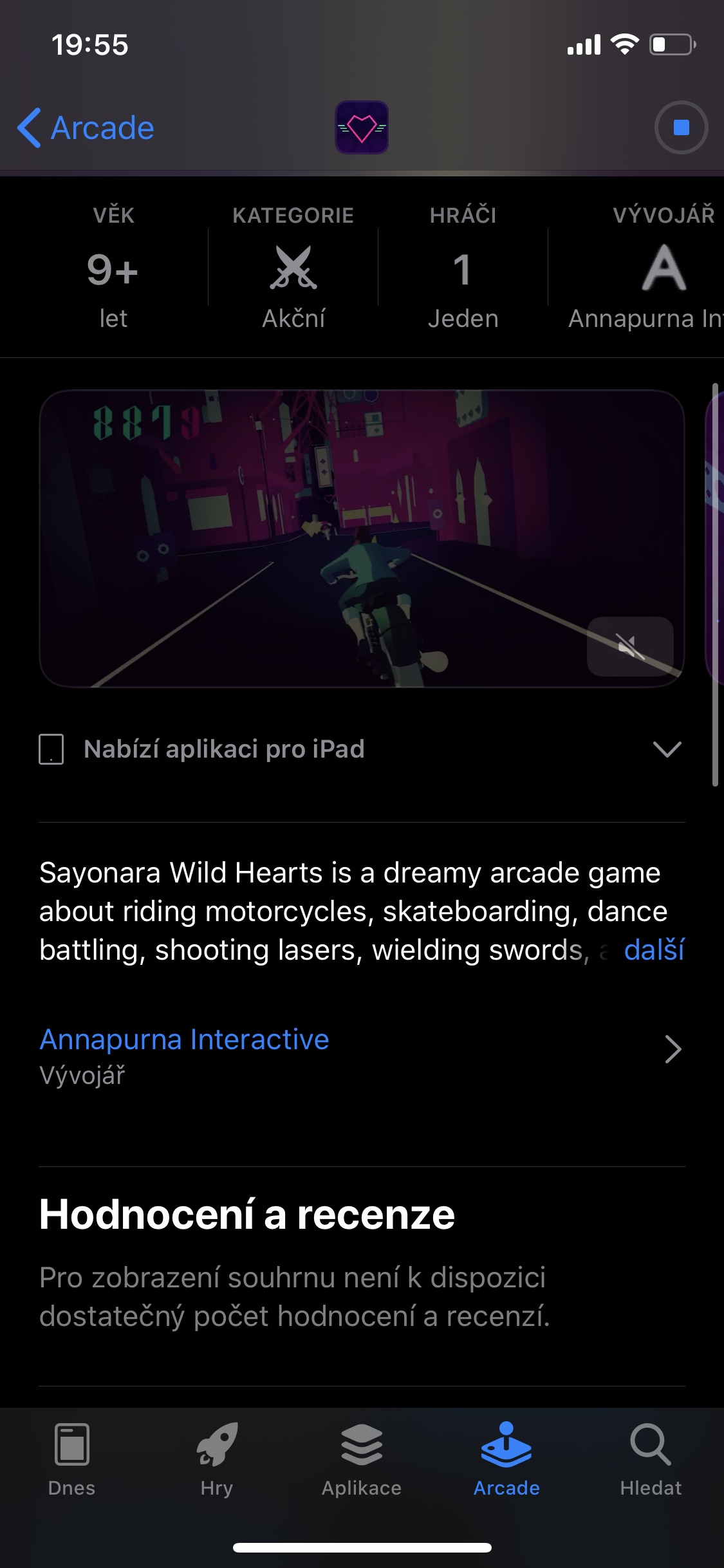Viewport: 724px width, 1568px height.
Task: Stop the download in progress
Action: click(x=681, y=127)
